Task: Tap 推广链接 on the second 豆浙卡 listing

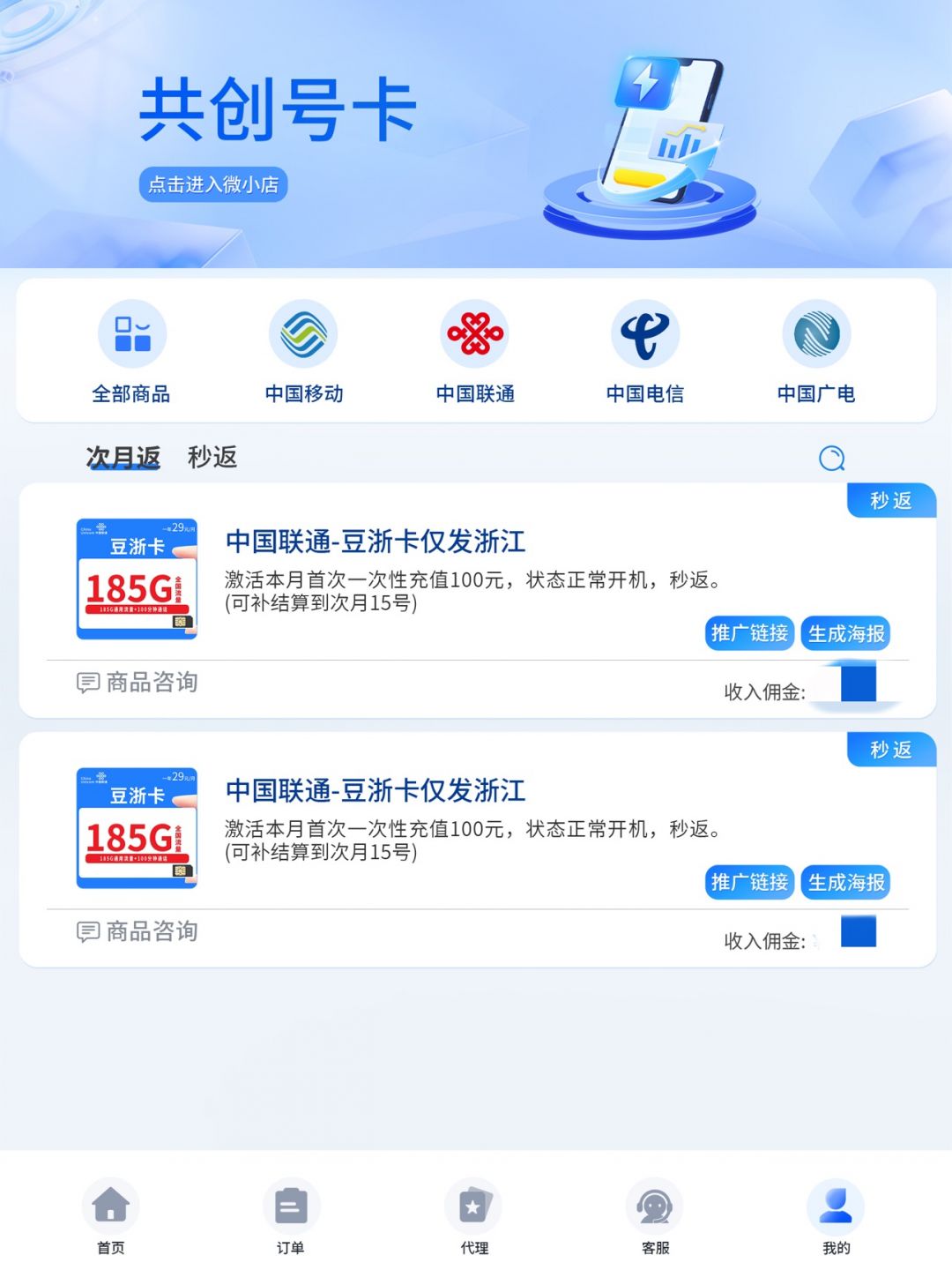Action: click(749, 882)
